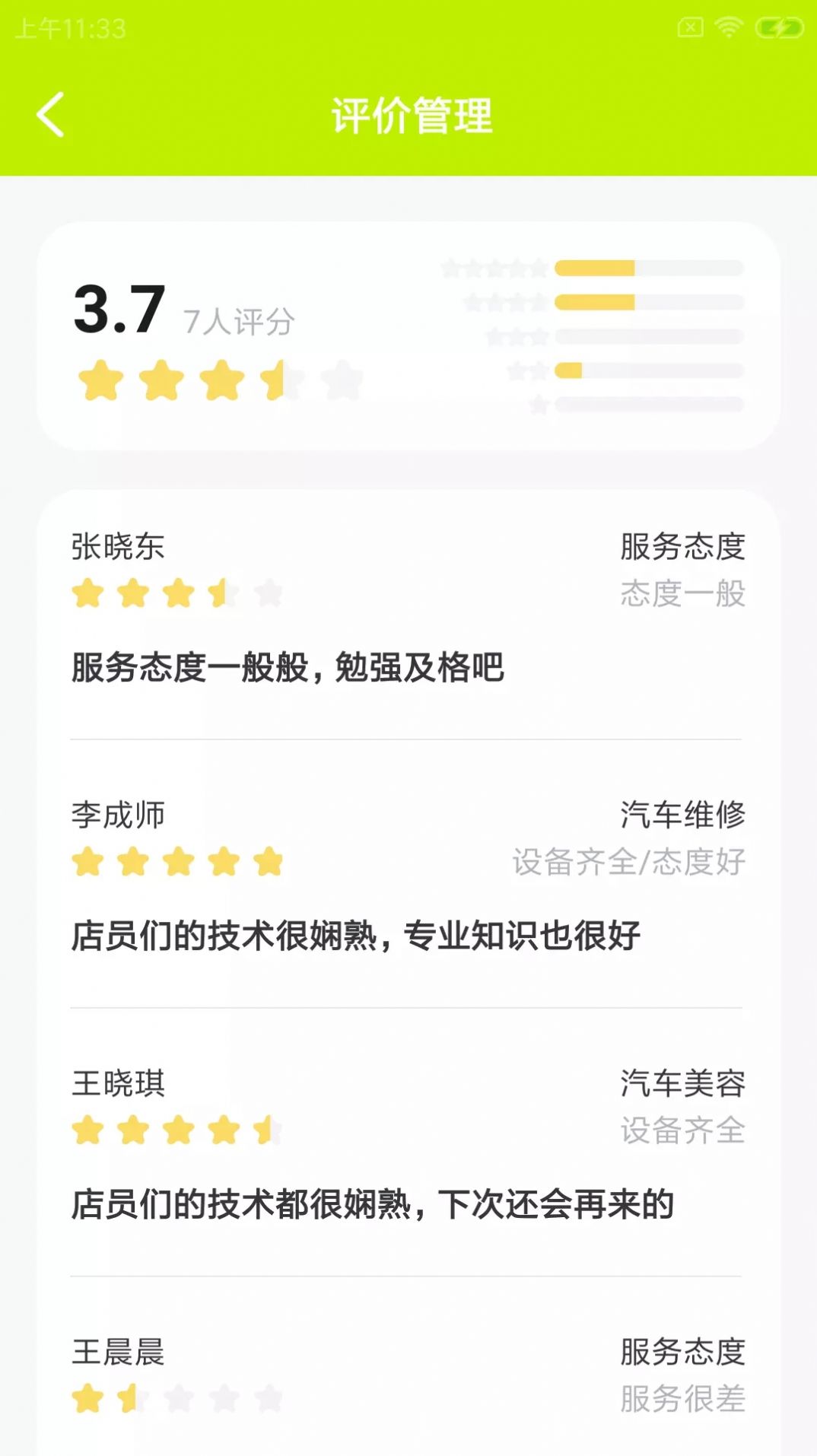Tap the 7人评分 text
The width and height of the screenshot is (817, 1456).
tap(240, 319)
